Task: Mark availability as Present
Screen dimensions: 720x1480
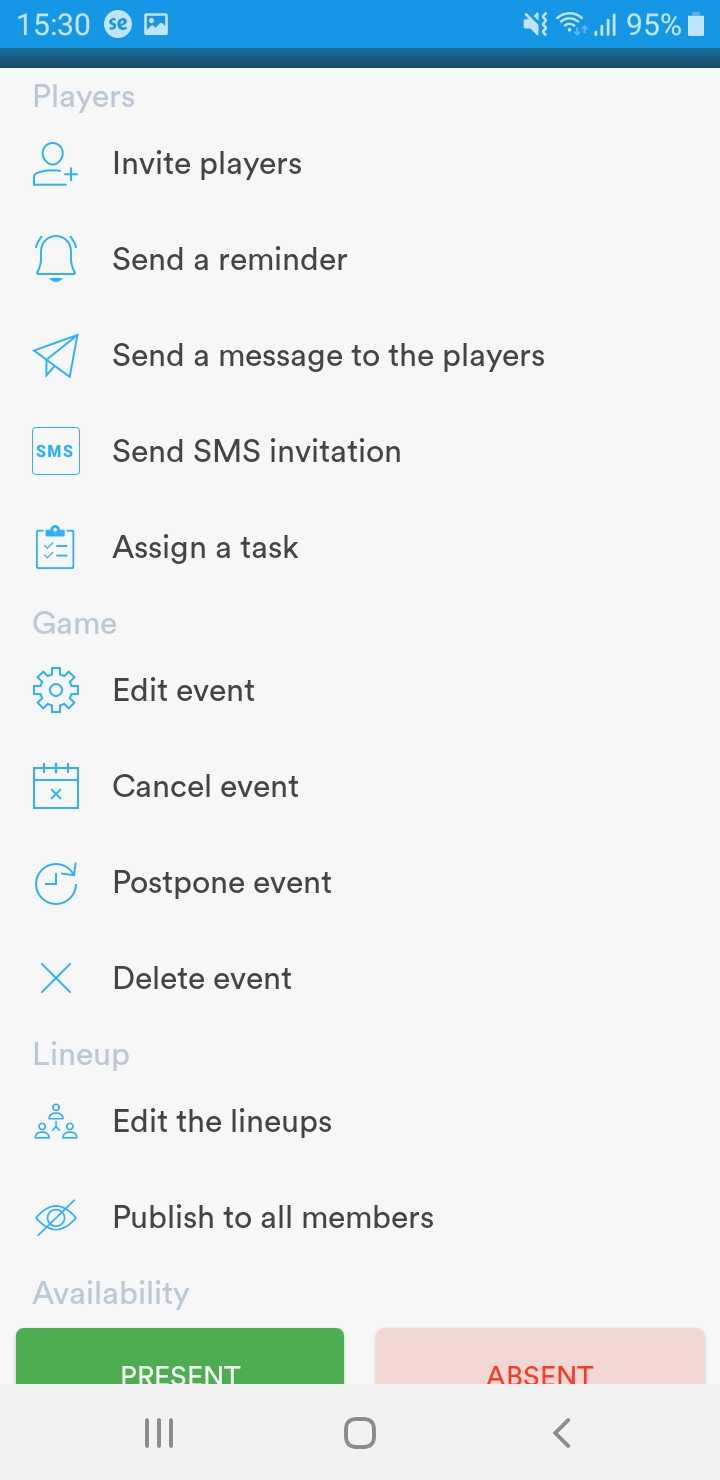Action: (180, 1358)
